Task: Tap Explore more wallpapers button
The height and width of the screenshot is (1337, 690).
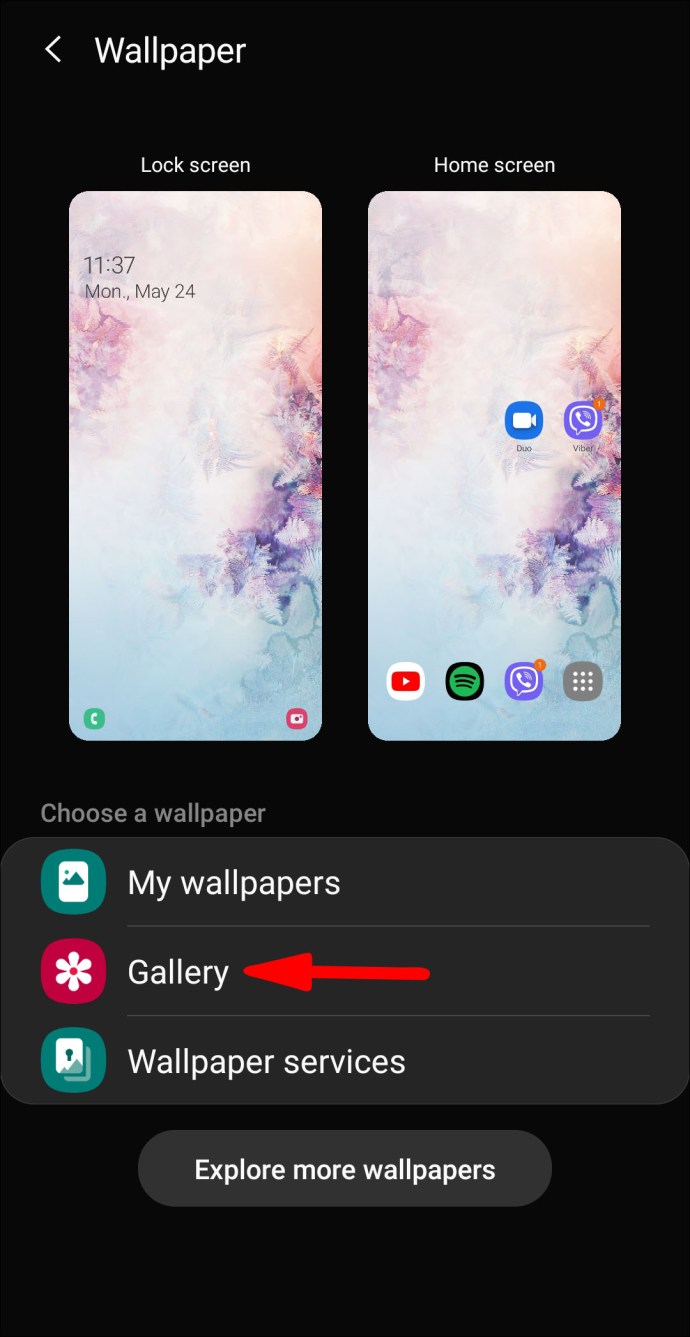Action: (345, 1169)
